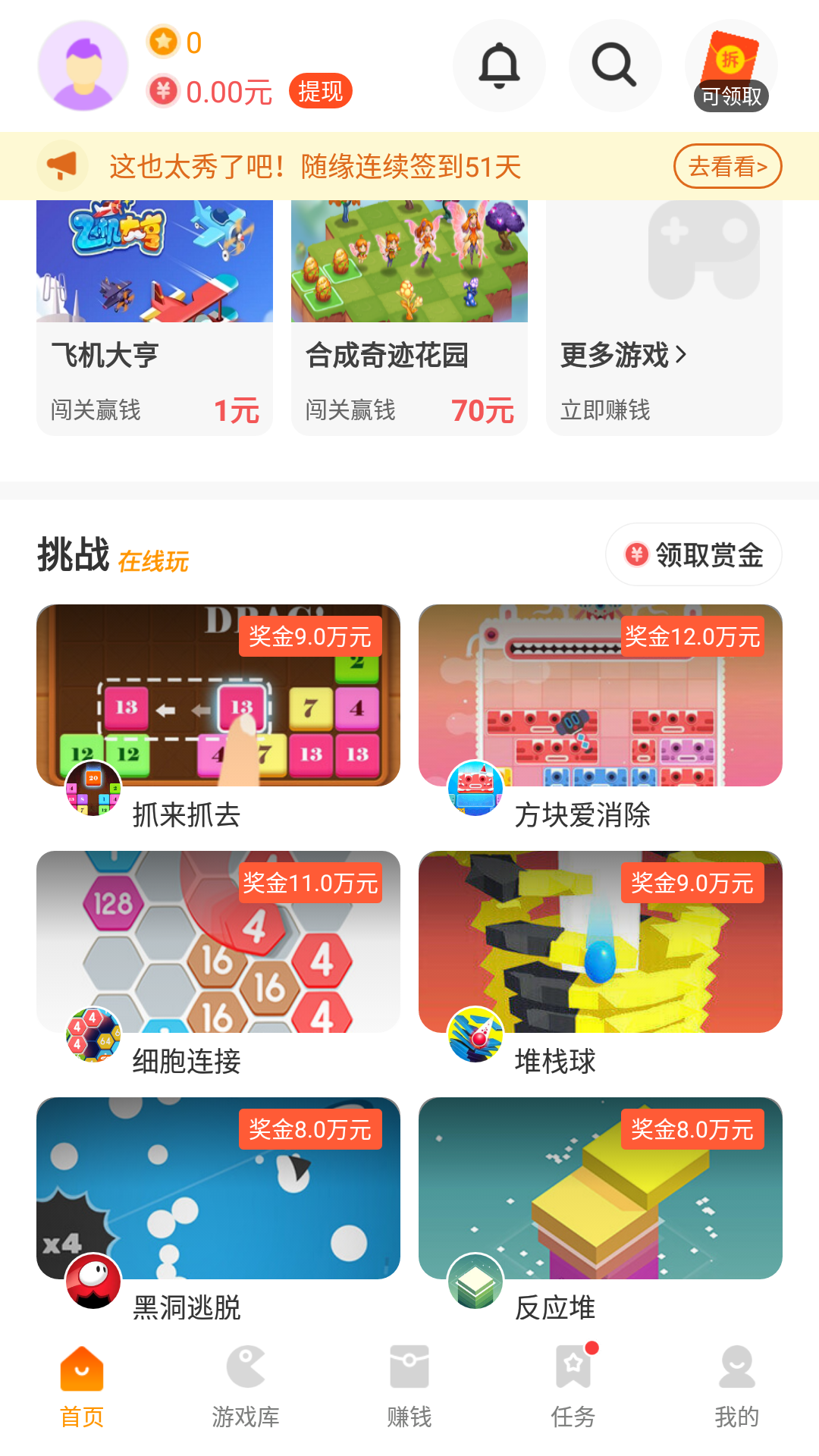The height and width of the screenshot is (1456, 819).
Task: Click the 堆栈球 game app icon
Action: 474,1037
